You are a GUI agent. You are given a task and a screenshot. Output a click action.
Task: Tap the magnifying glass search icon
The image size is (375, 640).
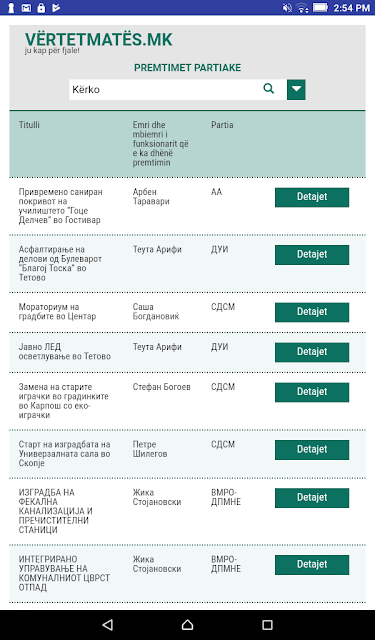(268, 89)
